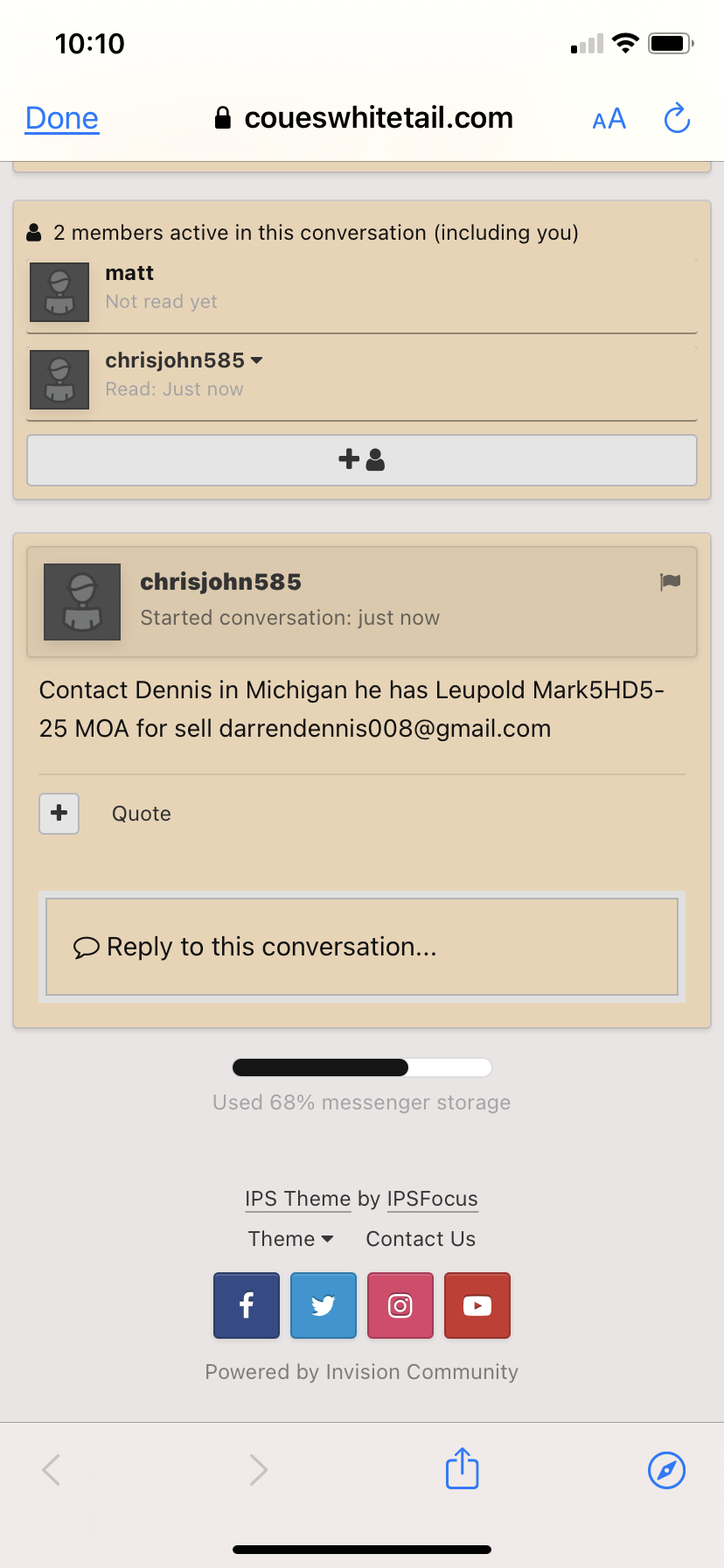Visit the Facebook page via footer icon
724x1568 pixels.
coord(247,1305)
